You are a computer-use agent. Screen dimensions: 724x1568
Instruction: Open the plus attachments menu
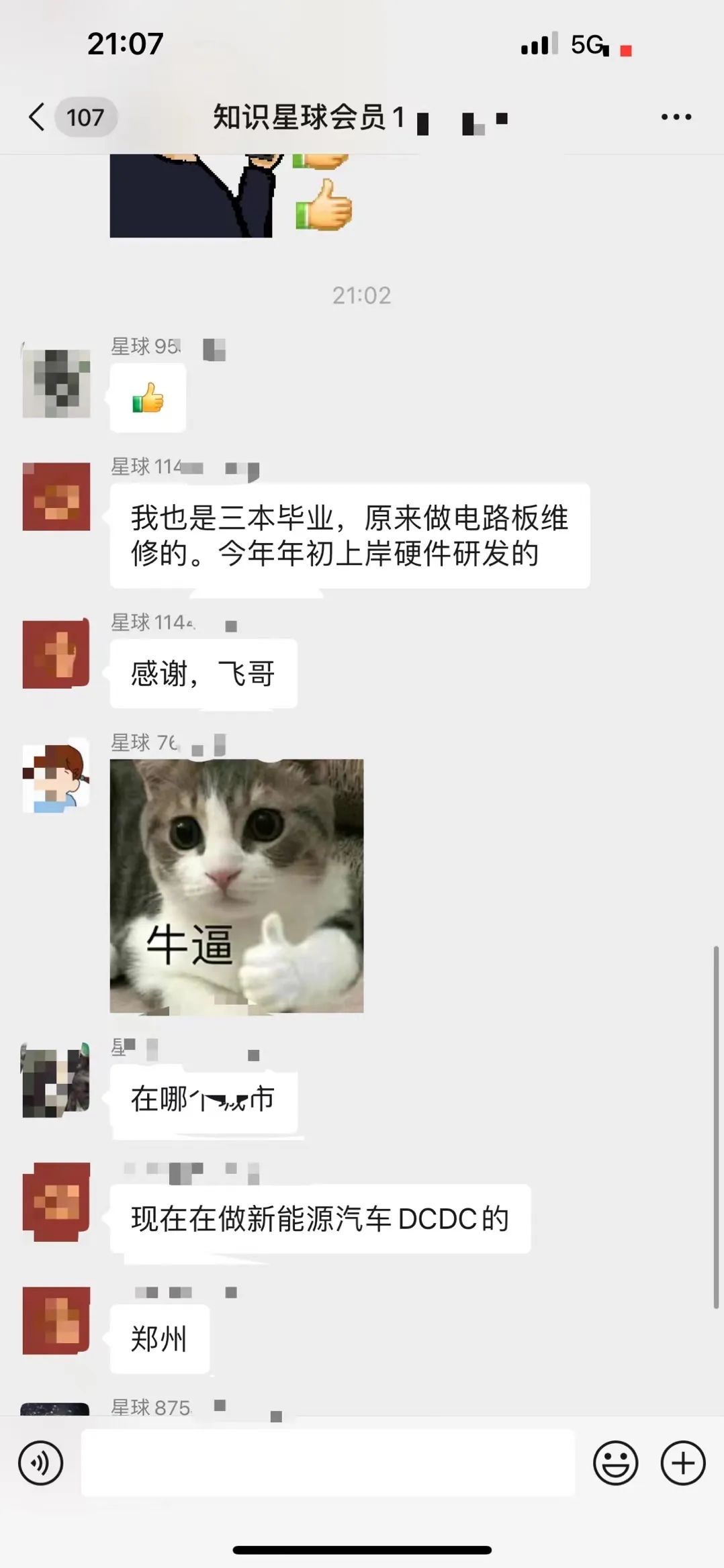(x=683, y=1463)
